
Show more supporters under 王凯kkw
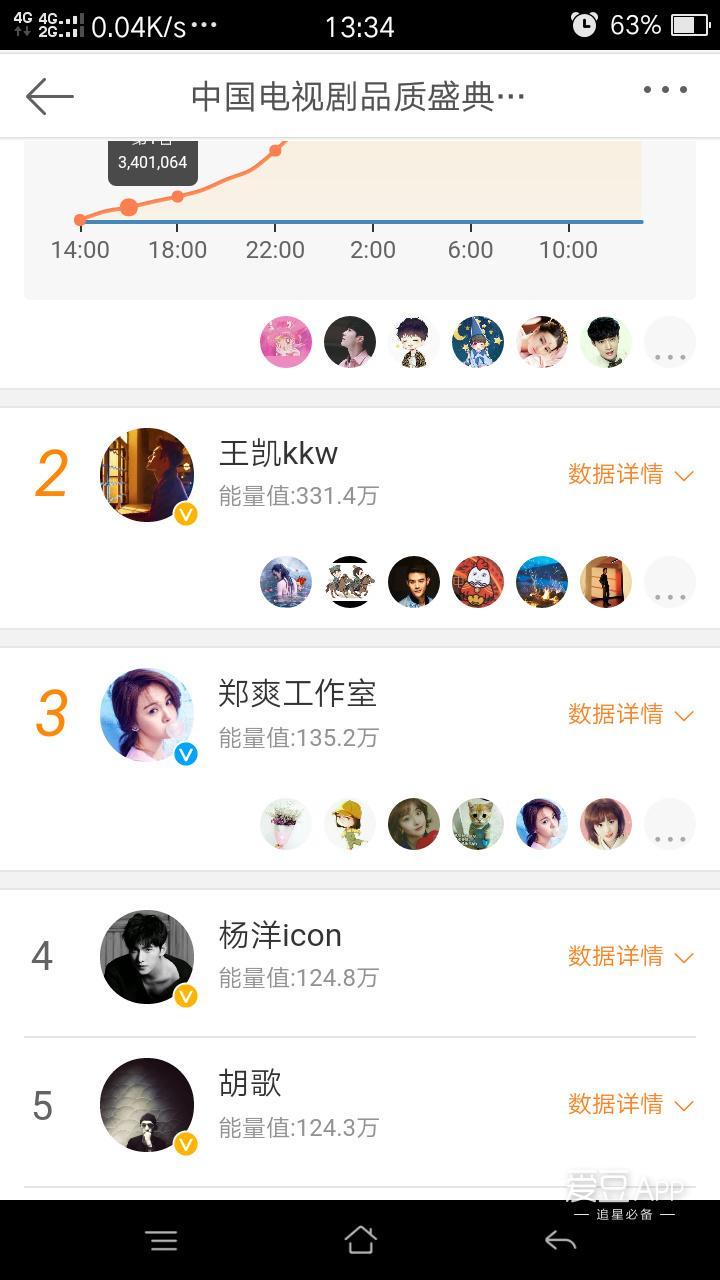(669, 583)
